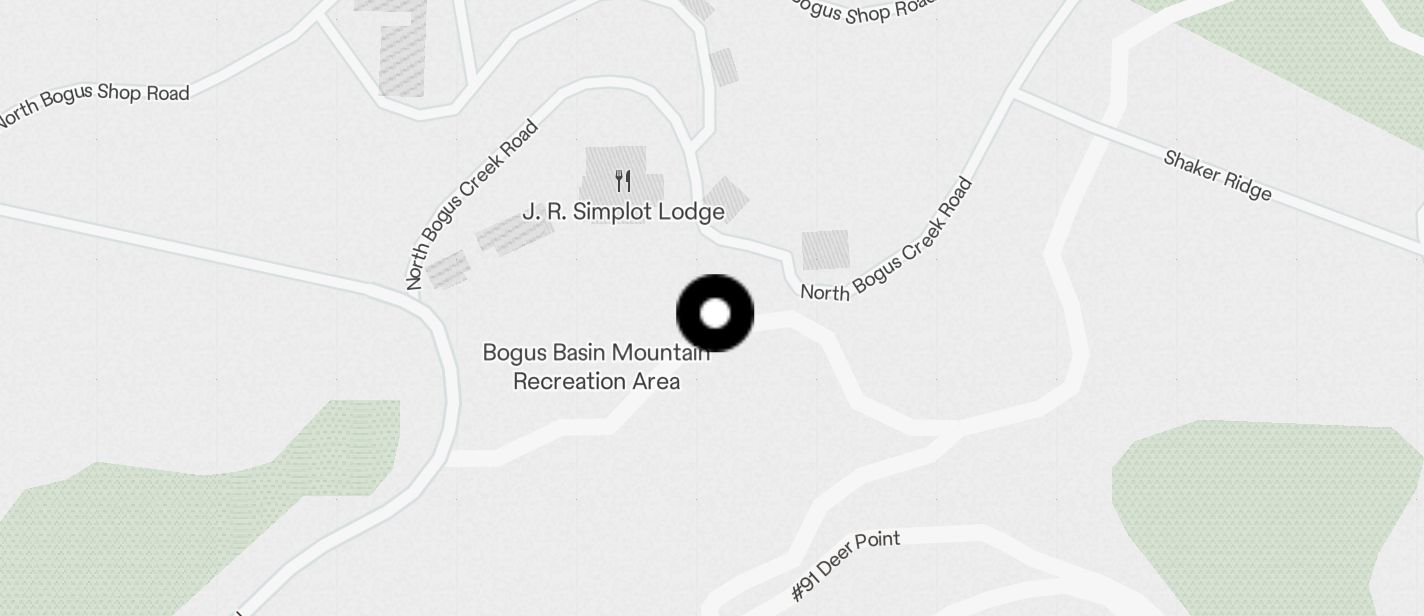Tap the black location marker pin
This screenshot has width=1424, height=616.
715,313
